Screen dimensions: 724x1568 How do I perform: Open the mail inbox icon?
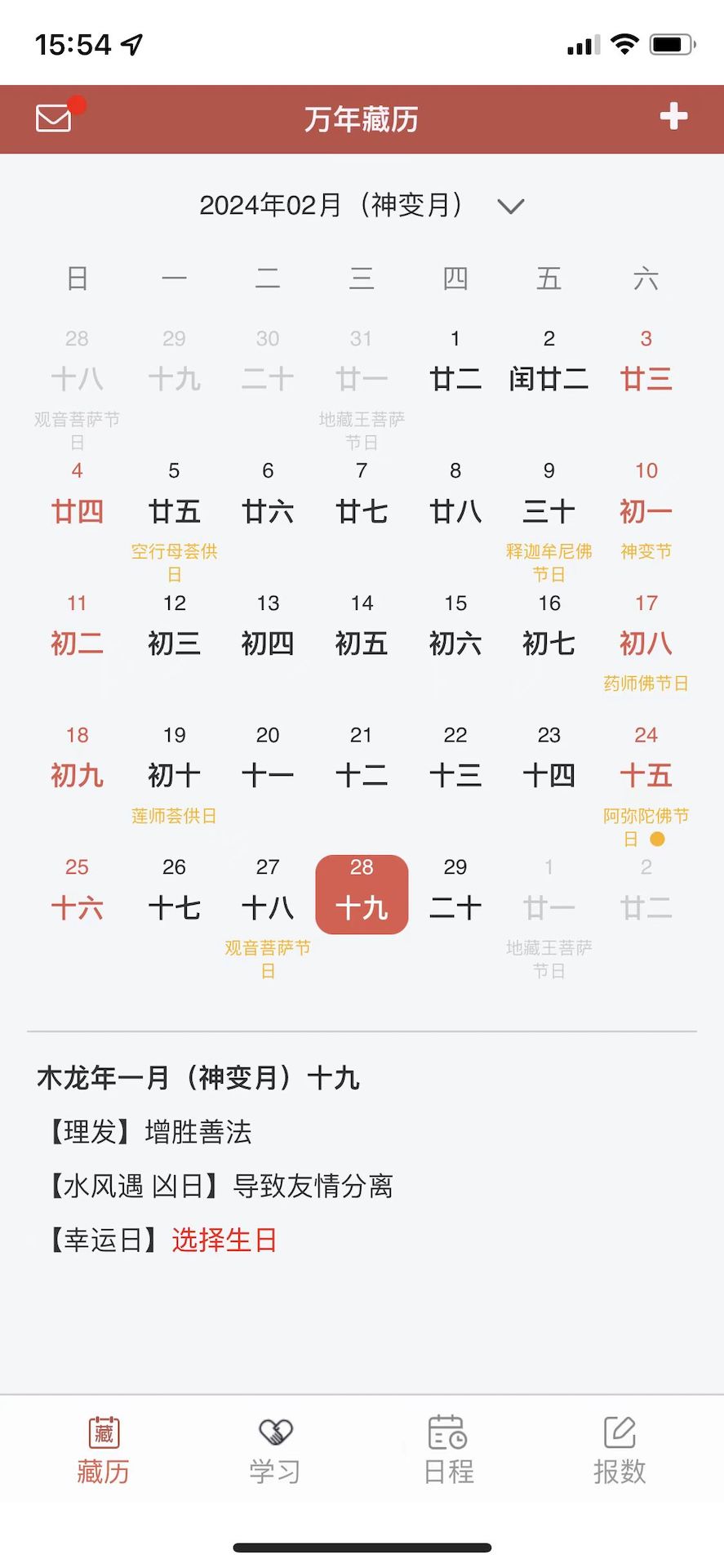(55, 118)
